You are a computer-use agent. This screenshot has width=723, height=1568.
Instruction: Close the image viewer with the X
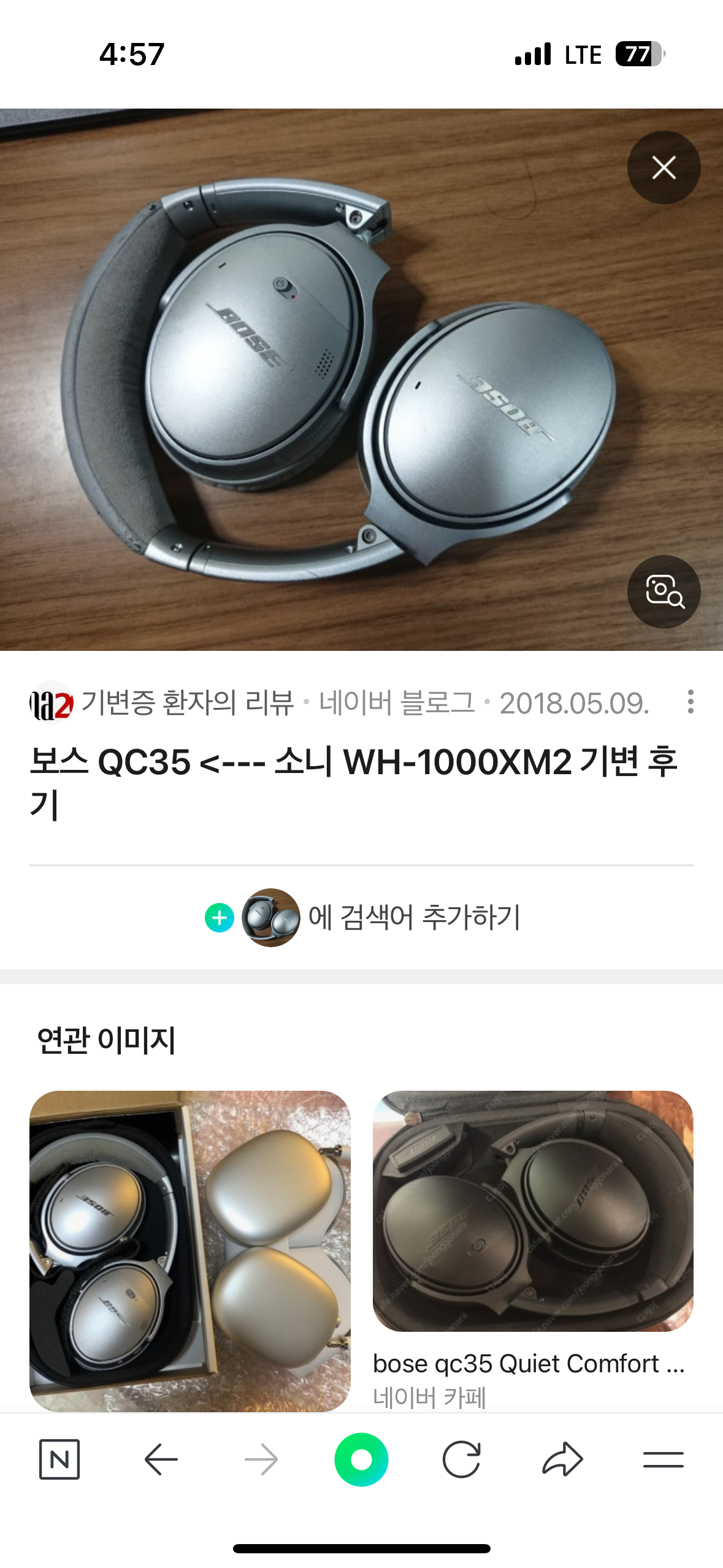click(664, 167)
